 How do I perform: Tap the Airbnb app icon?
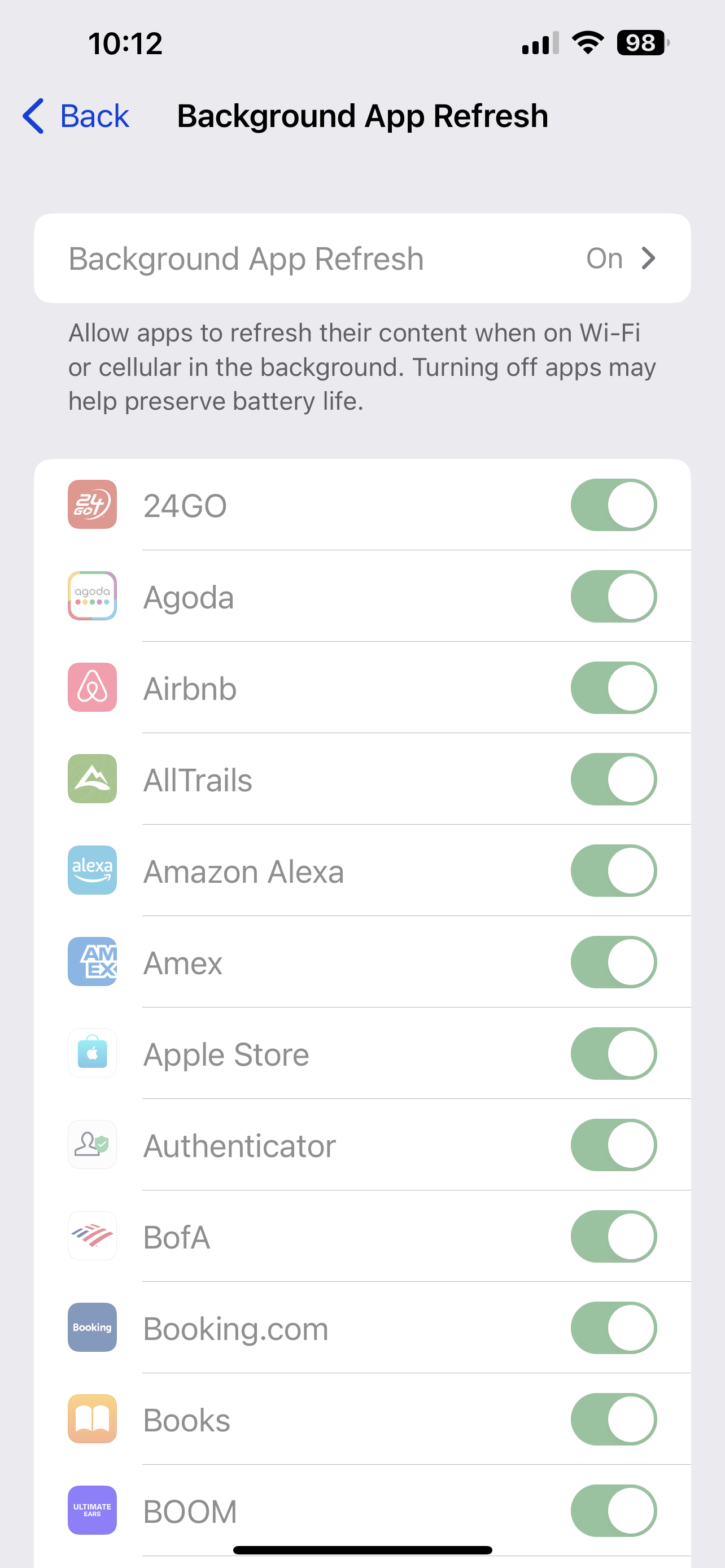pyautogui.click(x=92, y=688)
